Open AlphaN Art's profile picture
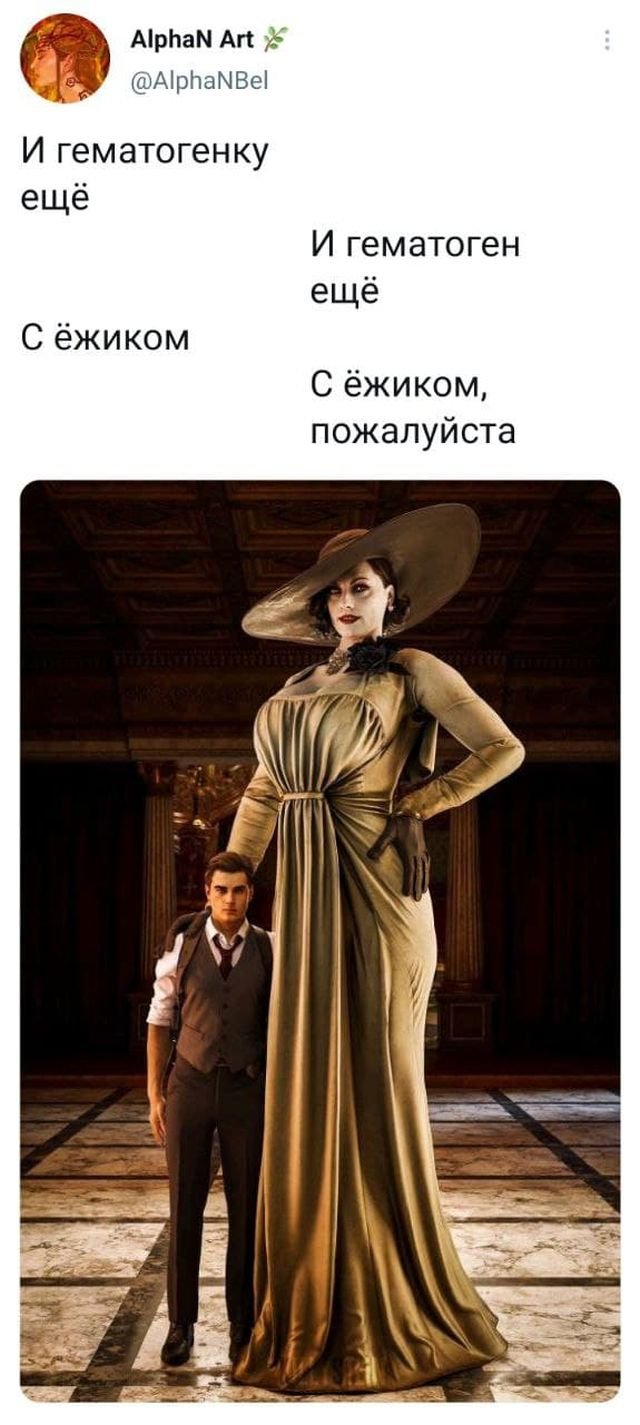 point(65,58)
